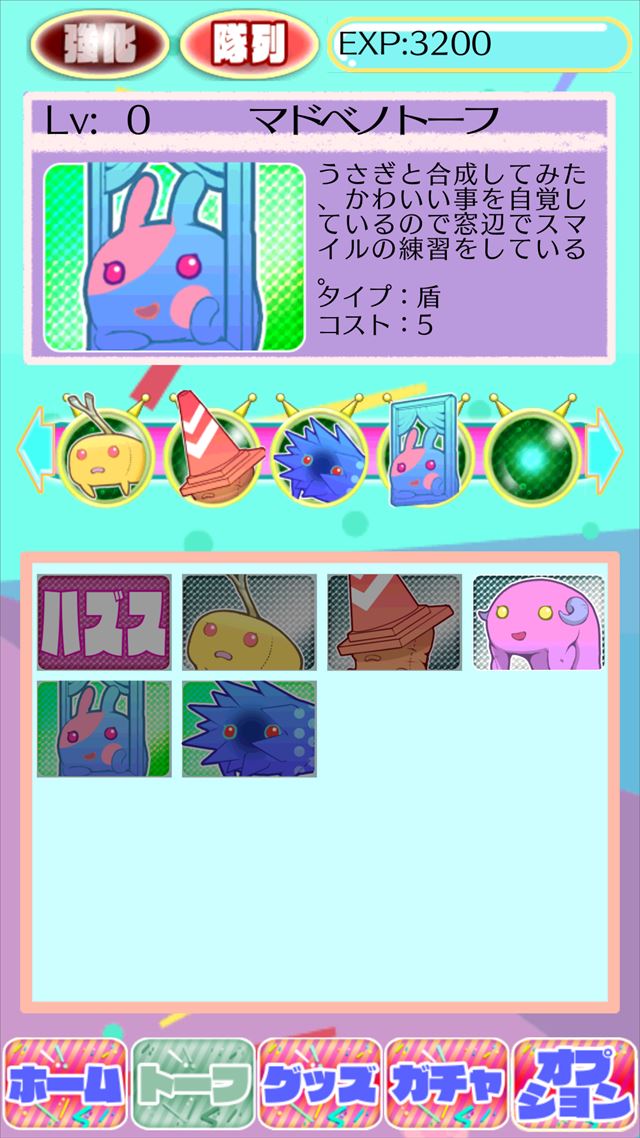The height and width of the screenshot is (1138, 640).
Task: Pick the traffic cone card in the list
Action: (x=394, y=623)
